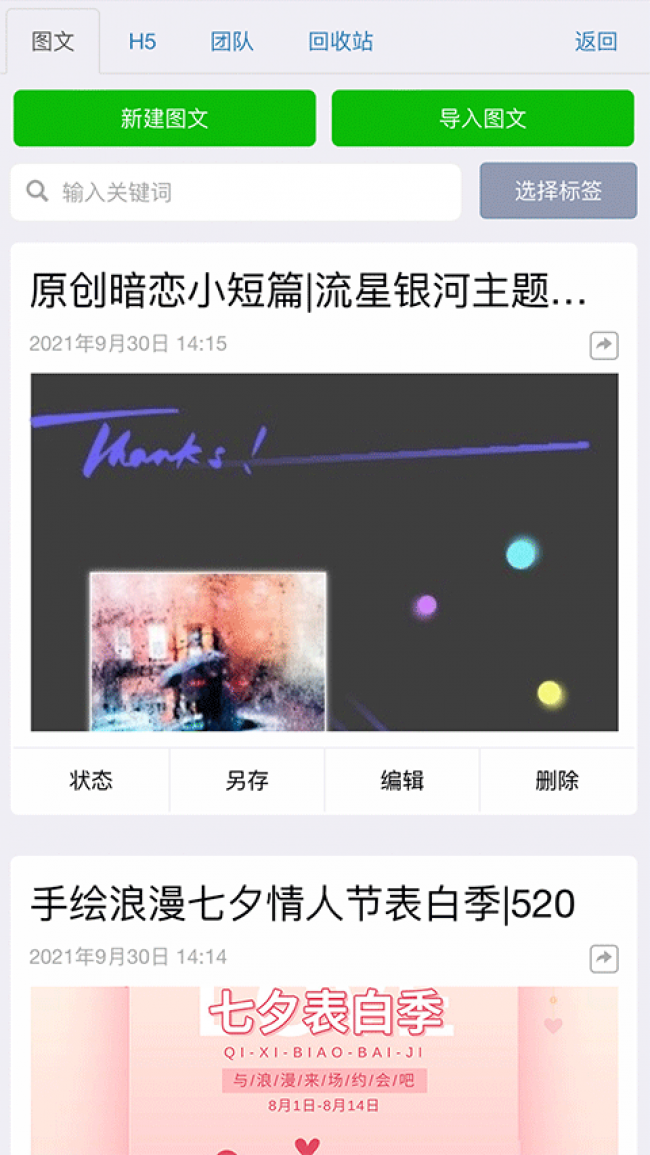This screenshot has height=1155, width=650.
Task: Open the 团队 tab
Action: (x=232, y=42)
